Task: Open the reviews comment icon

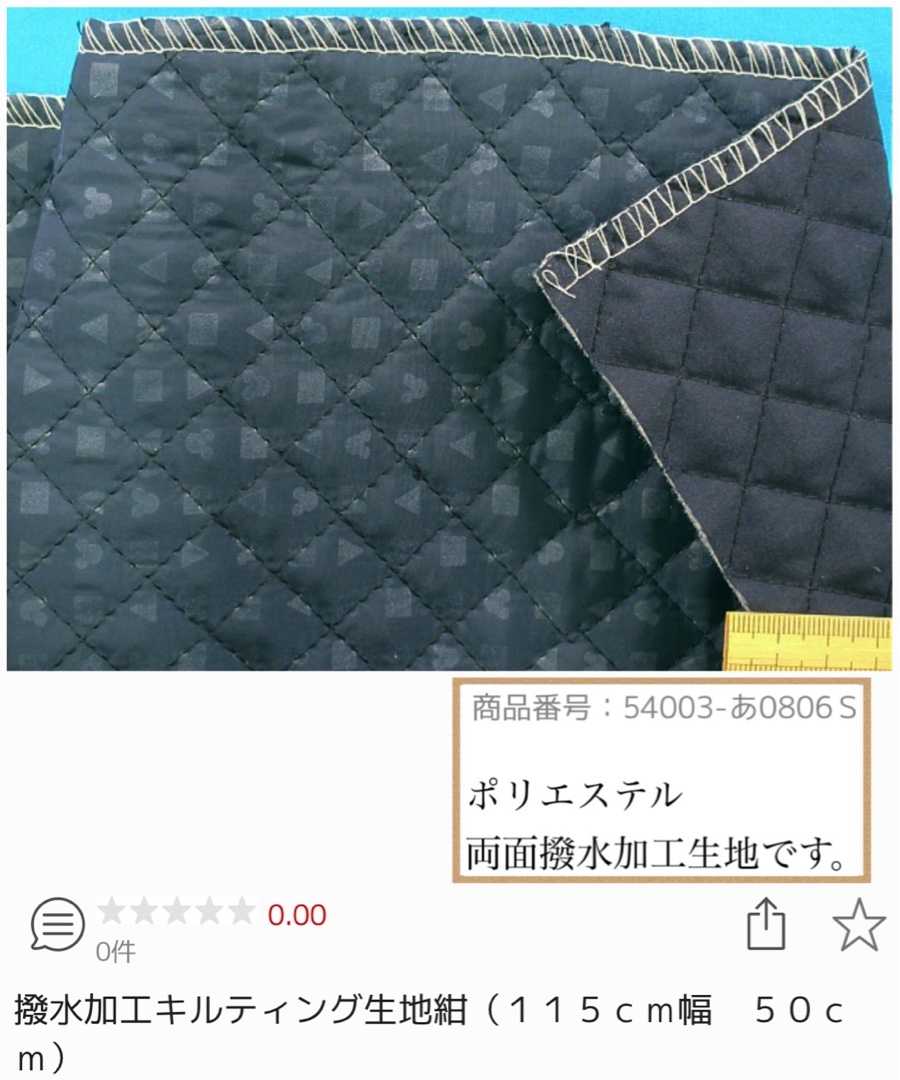Action: coord(56,925)
